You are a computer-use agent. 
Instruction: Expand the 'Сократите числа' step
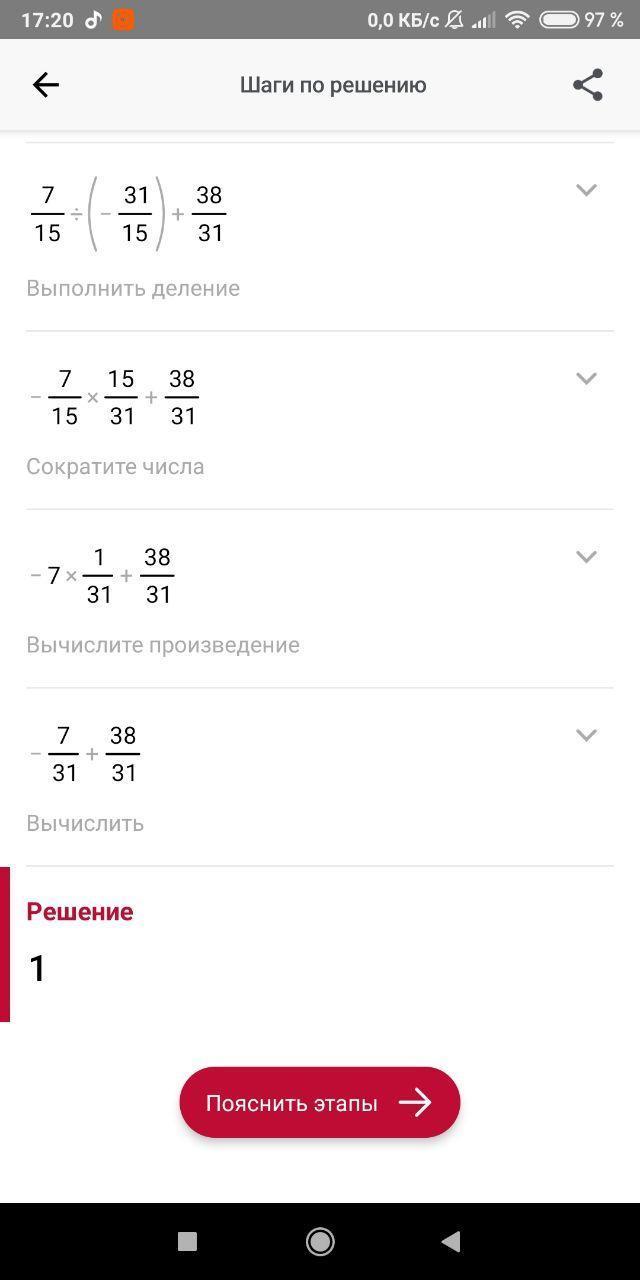point(586,378)
